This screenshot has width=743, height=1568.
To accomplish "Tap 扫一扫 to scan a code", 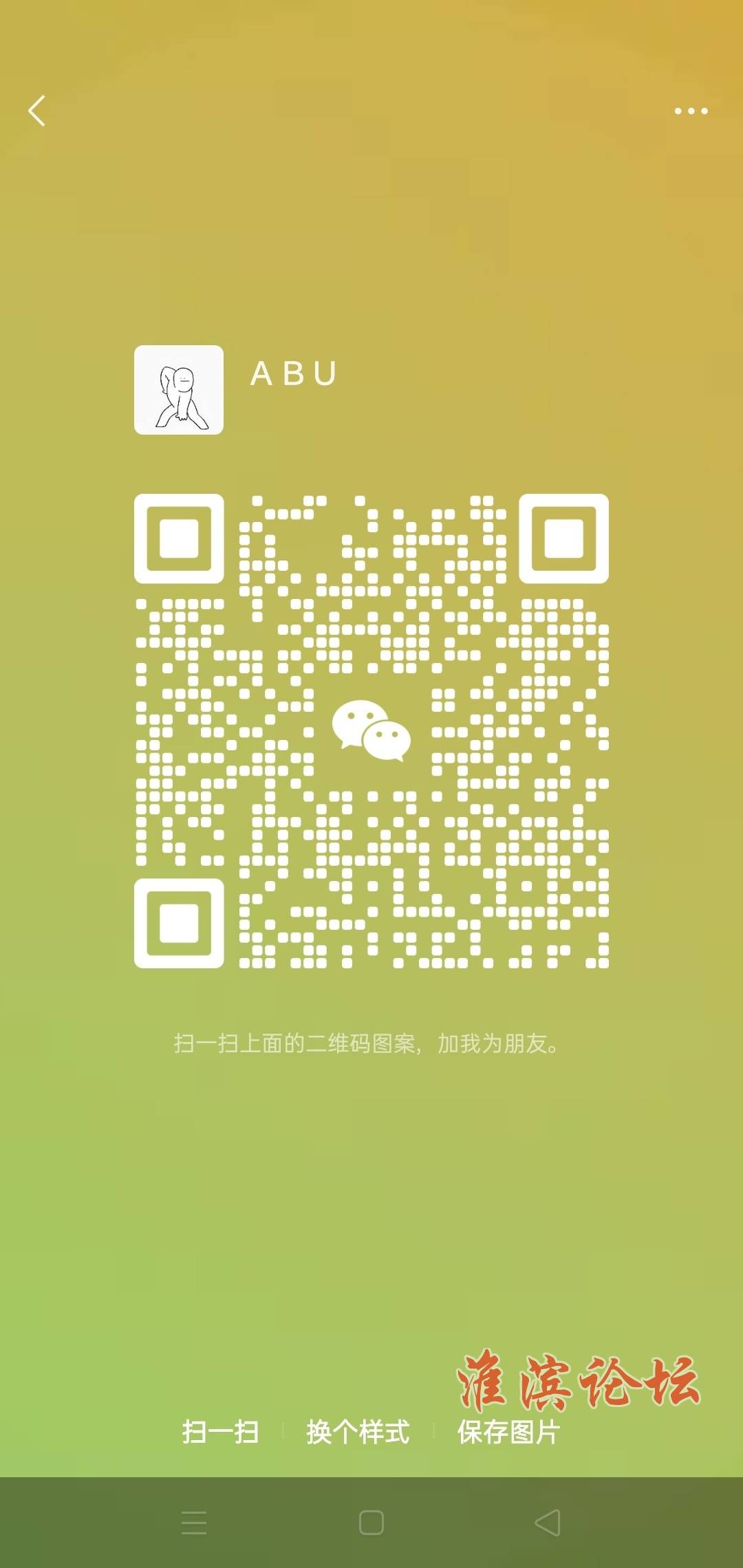I will click(x=220, y=1433).
